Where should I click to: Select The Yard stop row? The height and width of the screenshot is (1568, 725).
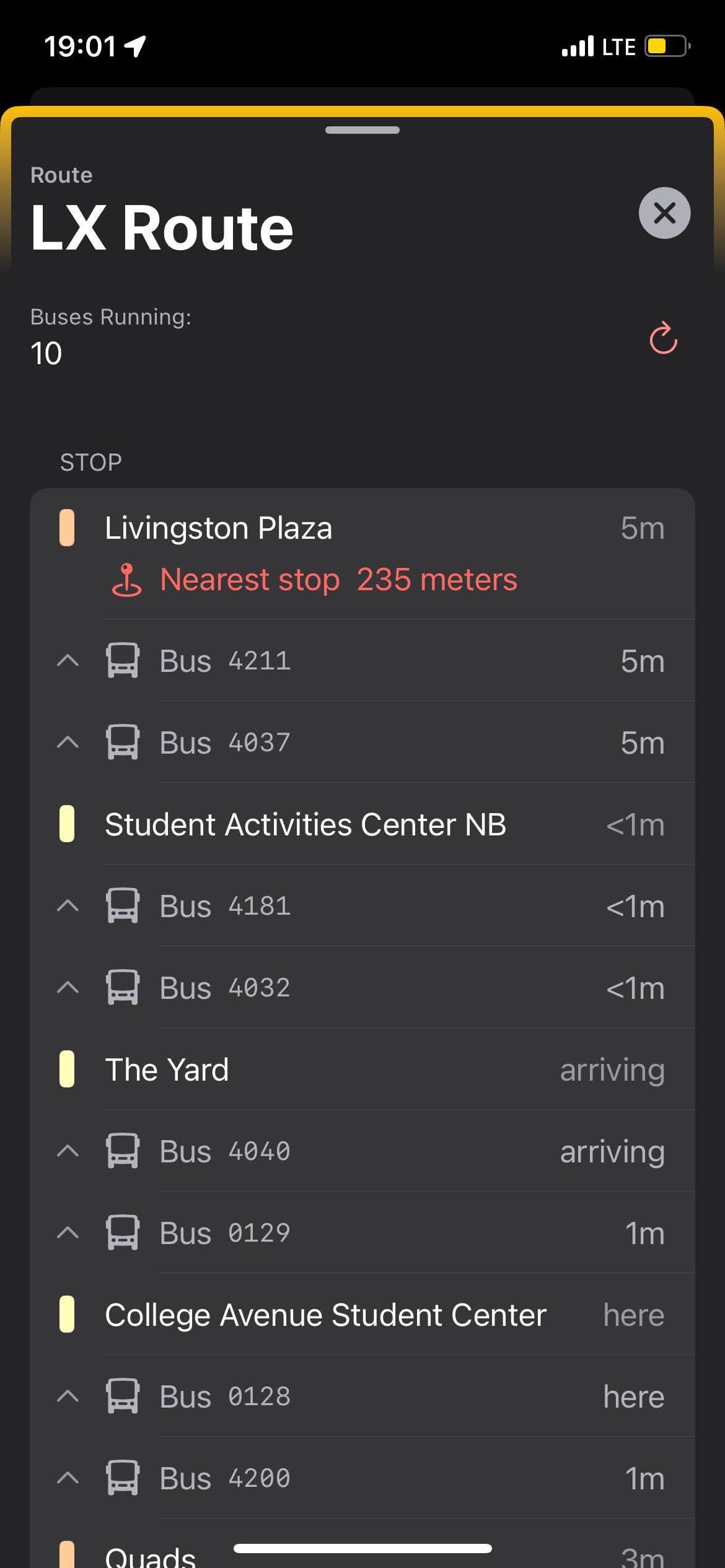167,1069
